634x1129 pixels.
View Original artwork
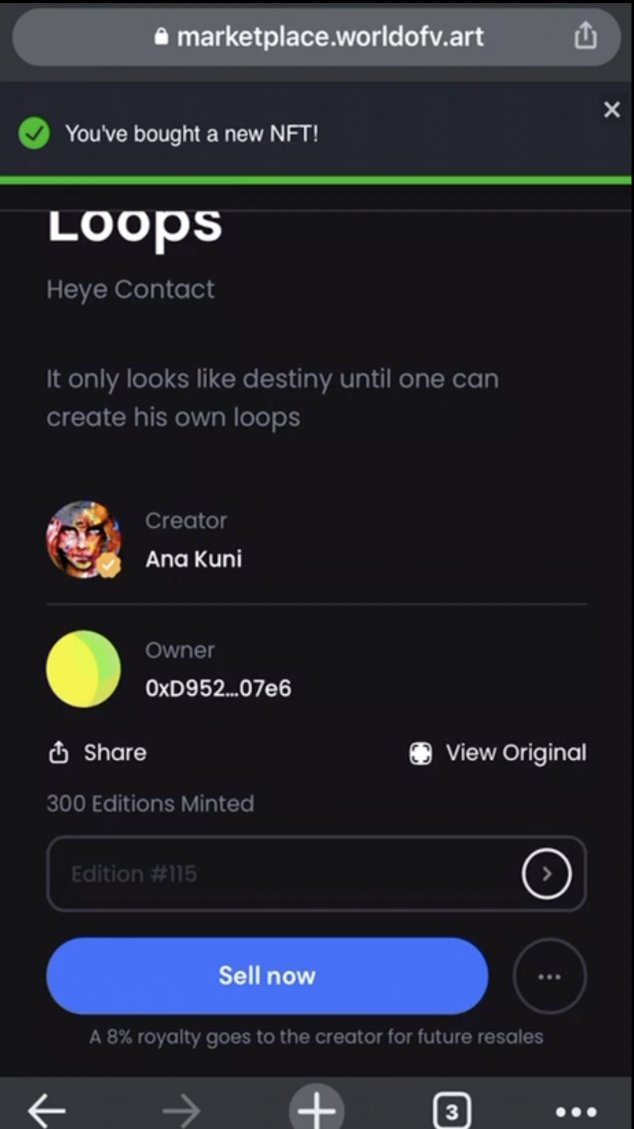coord(498,753)
